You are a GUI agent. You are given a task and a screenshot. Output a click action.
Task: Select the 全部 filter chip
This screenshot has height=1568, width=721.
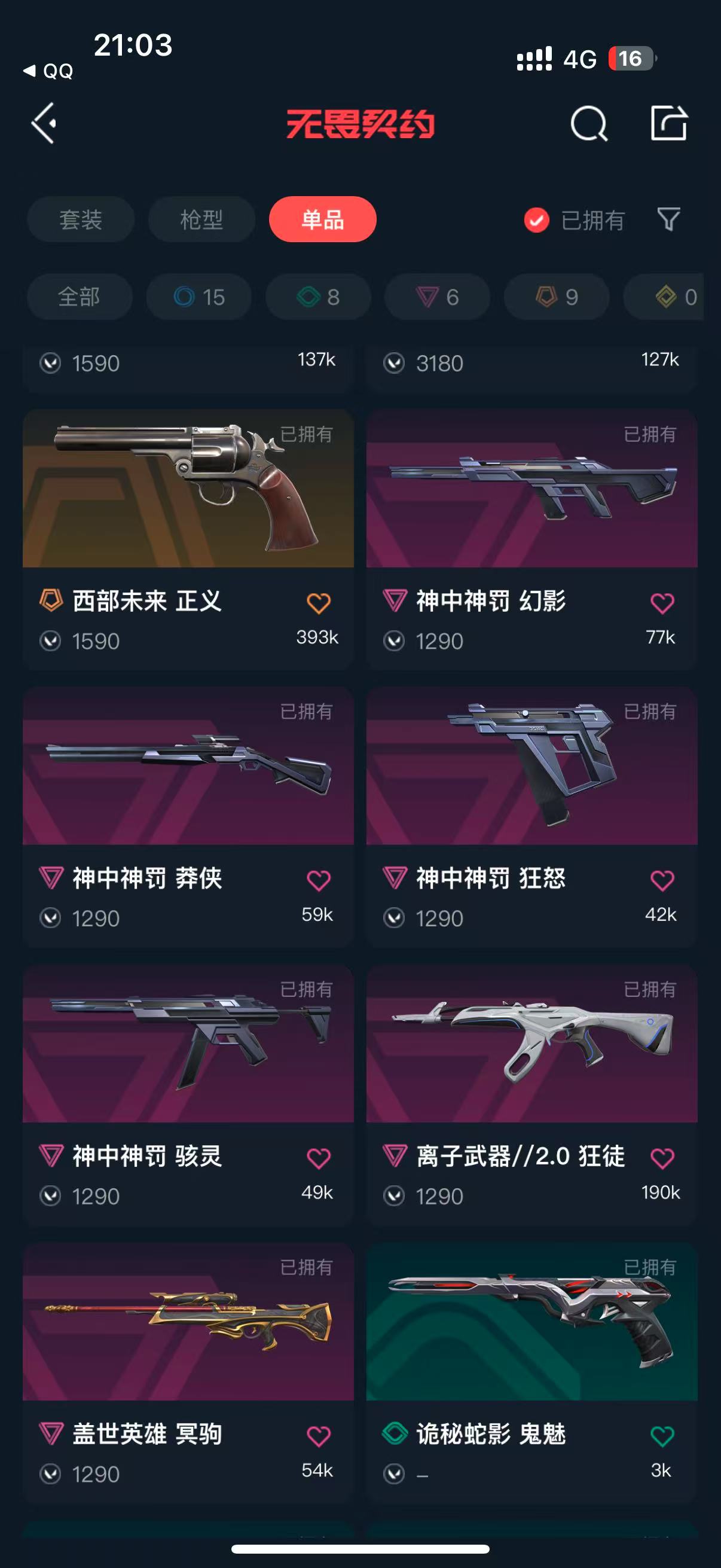coord(79,297)
